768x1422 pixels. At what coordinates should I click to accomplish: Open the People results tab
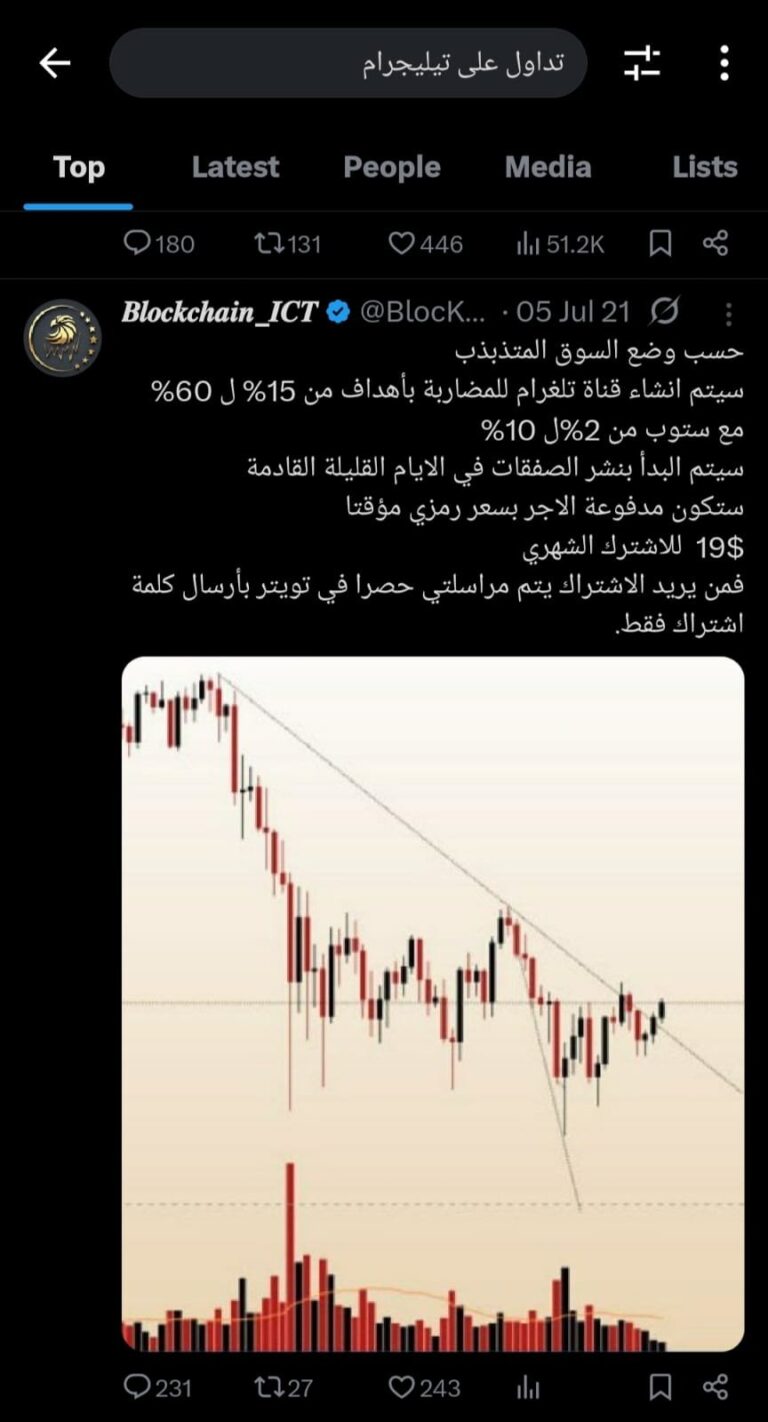[x=392, y=167]
